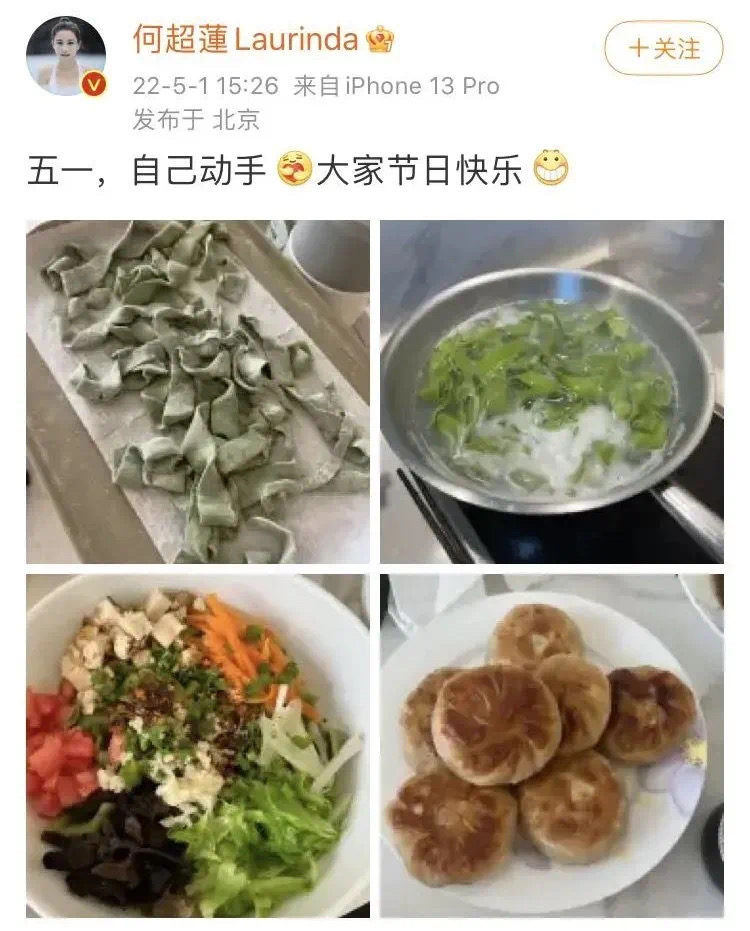Viewport: 750px width, 931px height.
Task: Follow 何超蓮 Laurinda with the 关注 button
Action: point(663,48)
